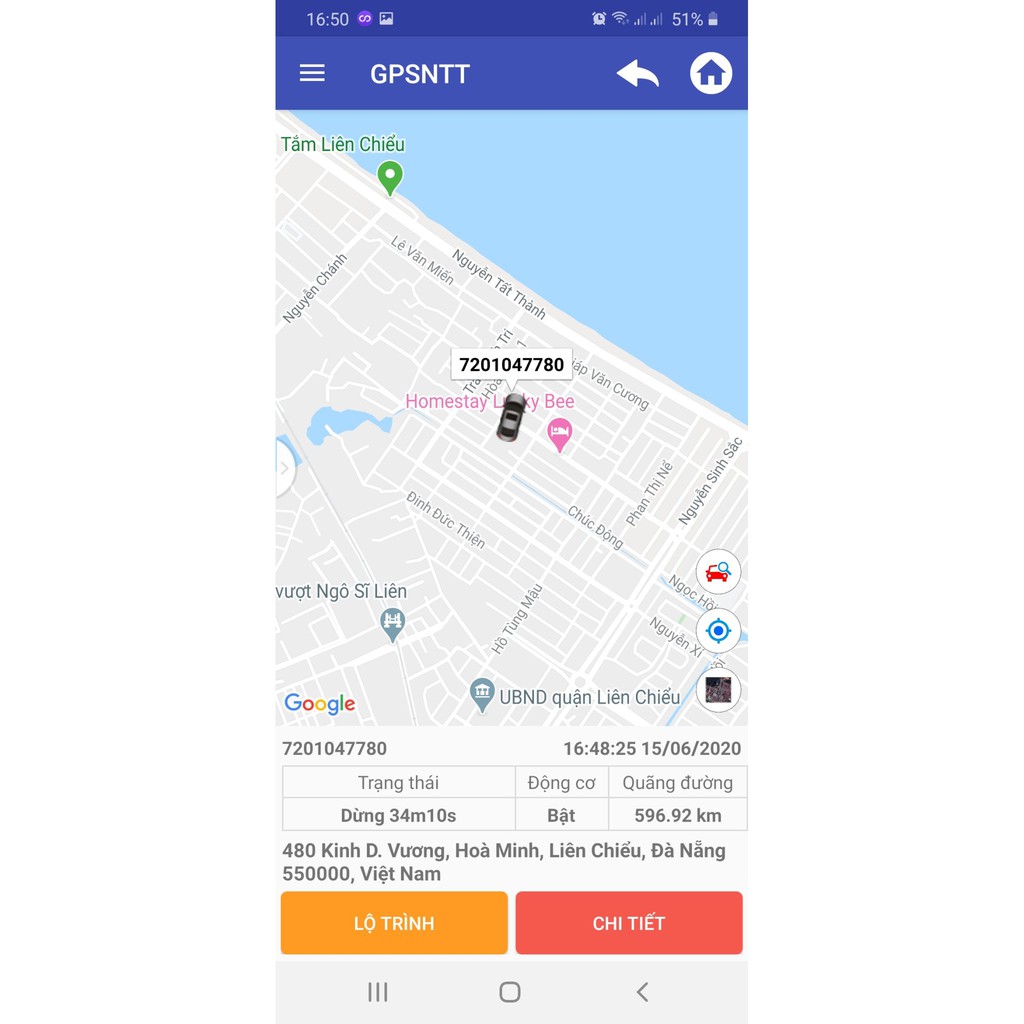Select the Homestay Lucky Bee pin
This screenshot has width=1024, height=1024.
pos(560,434)
